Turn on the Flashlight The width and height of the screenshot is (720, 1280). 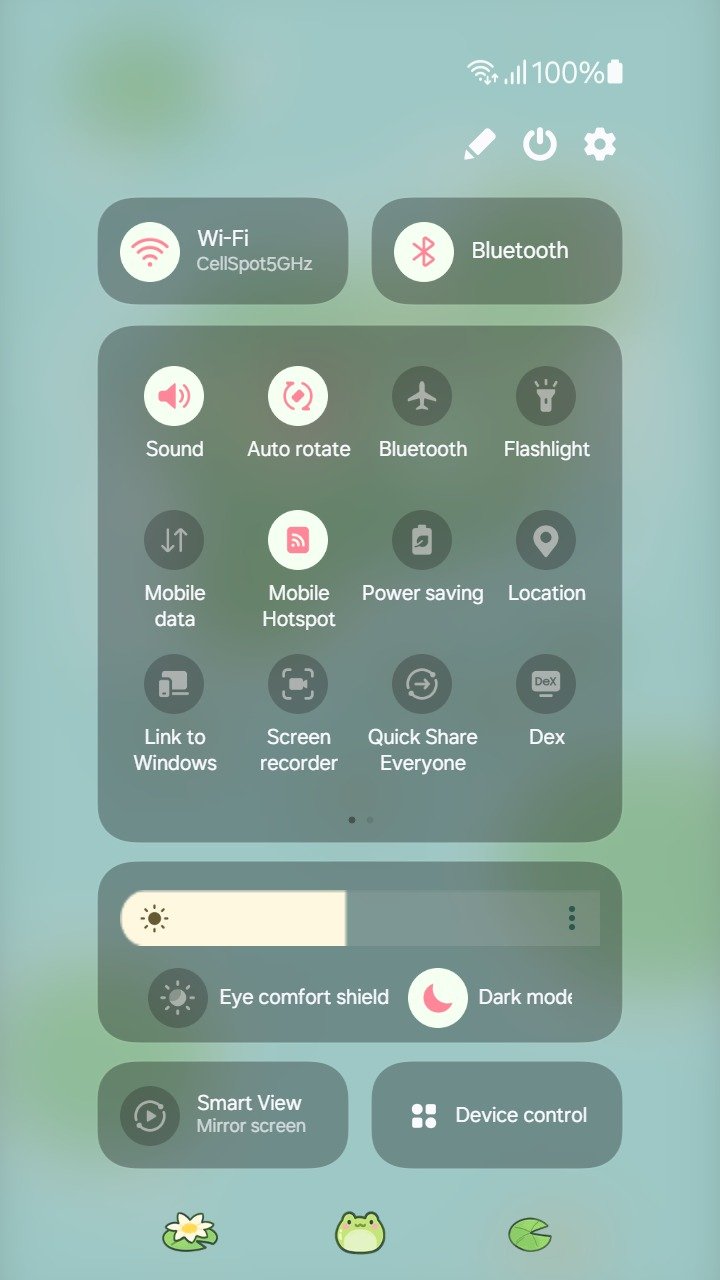pos(546,396)
